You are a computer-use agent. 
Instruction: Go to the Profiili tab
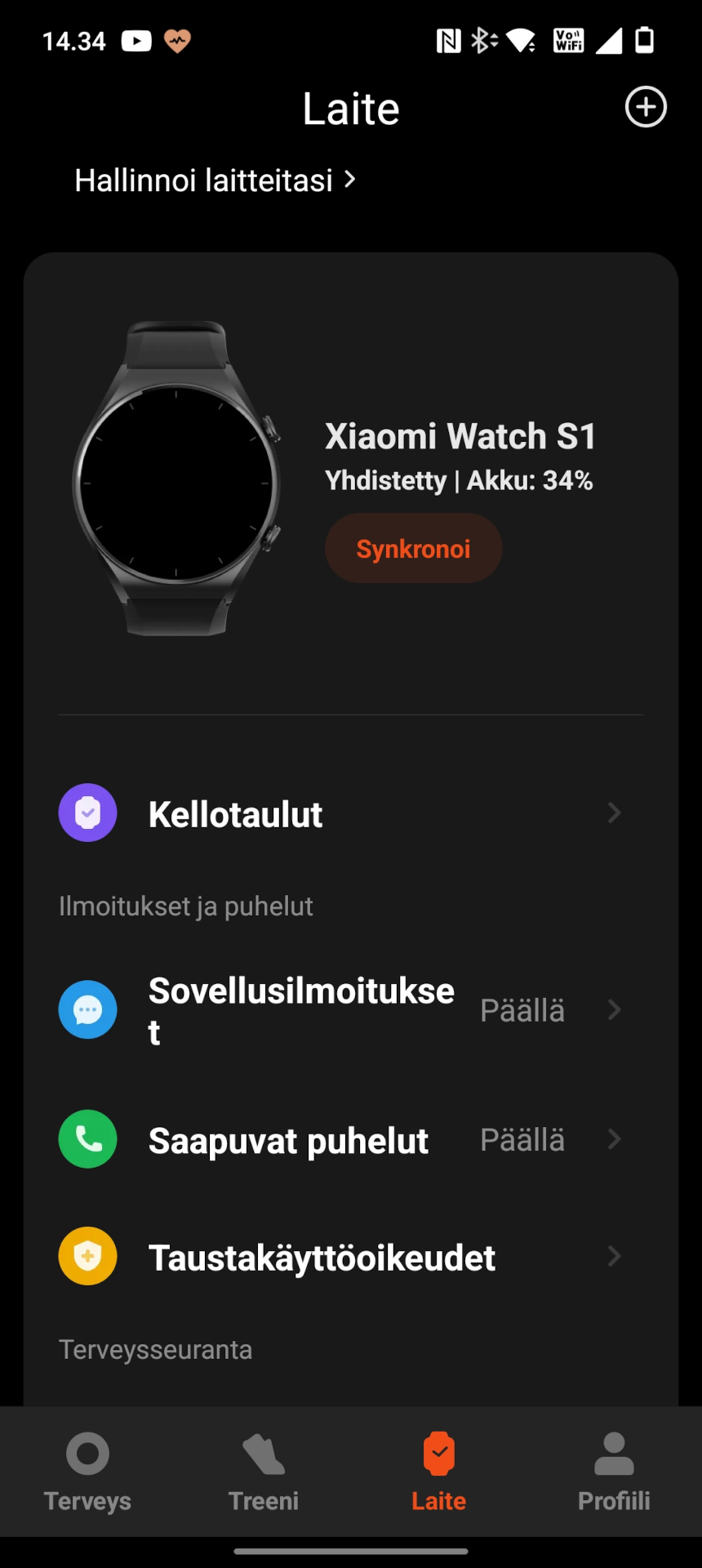[614, 1472]
